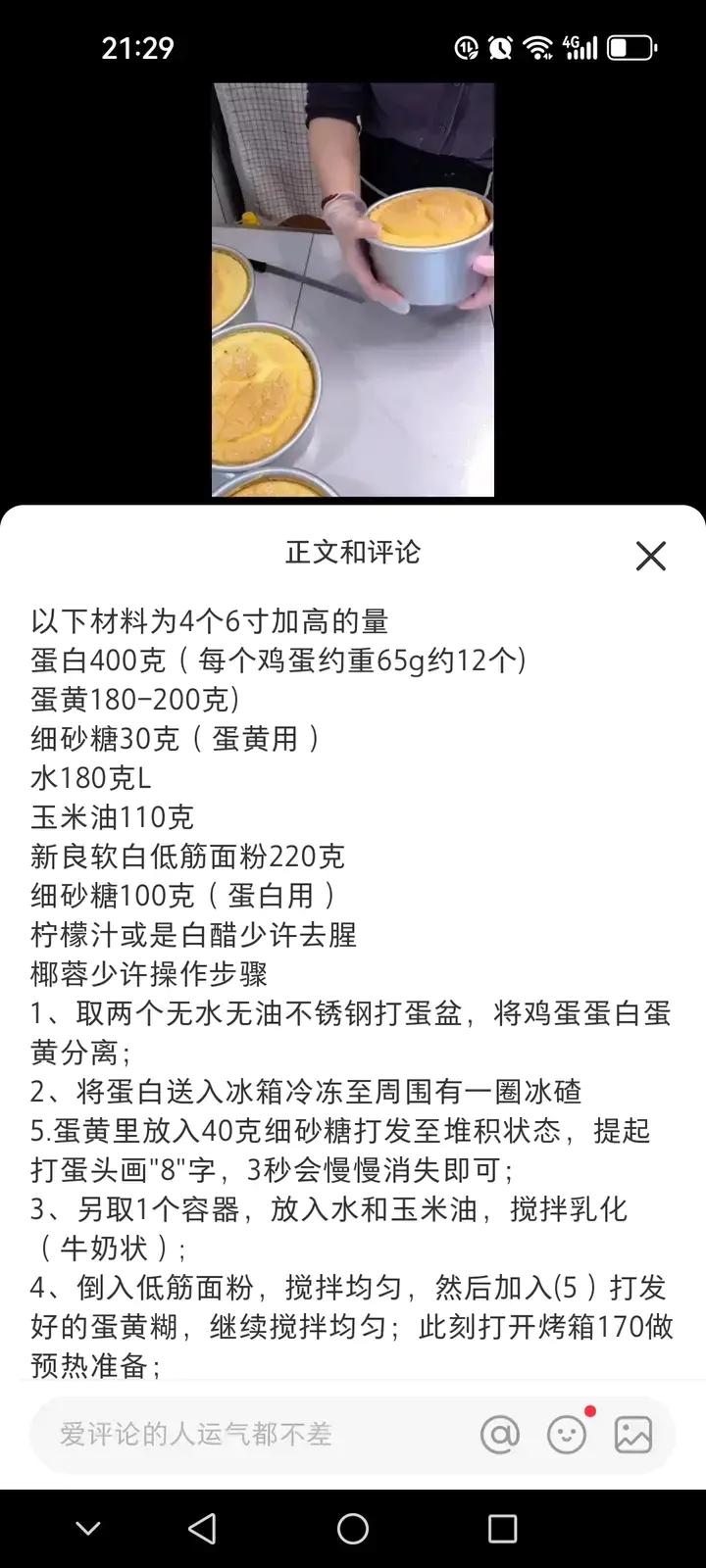Open the emoji picker
Viewport: 706px width, 1568px height.
[567, 1436]
